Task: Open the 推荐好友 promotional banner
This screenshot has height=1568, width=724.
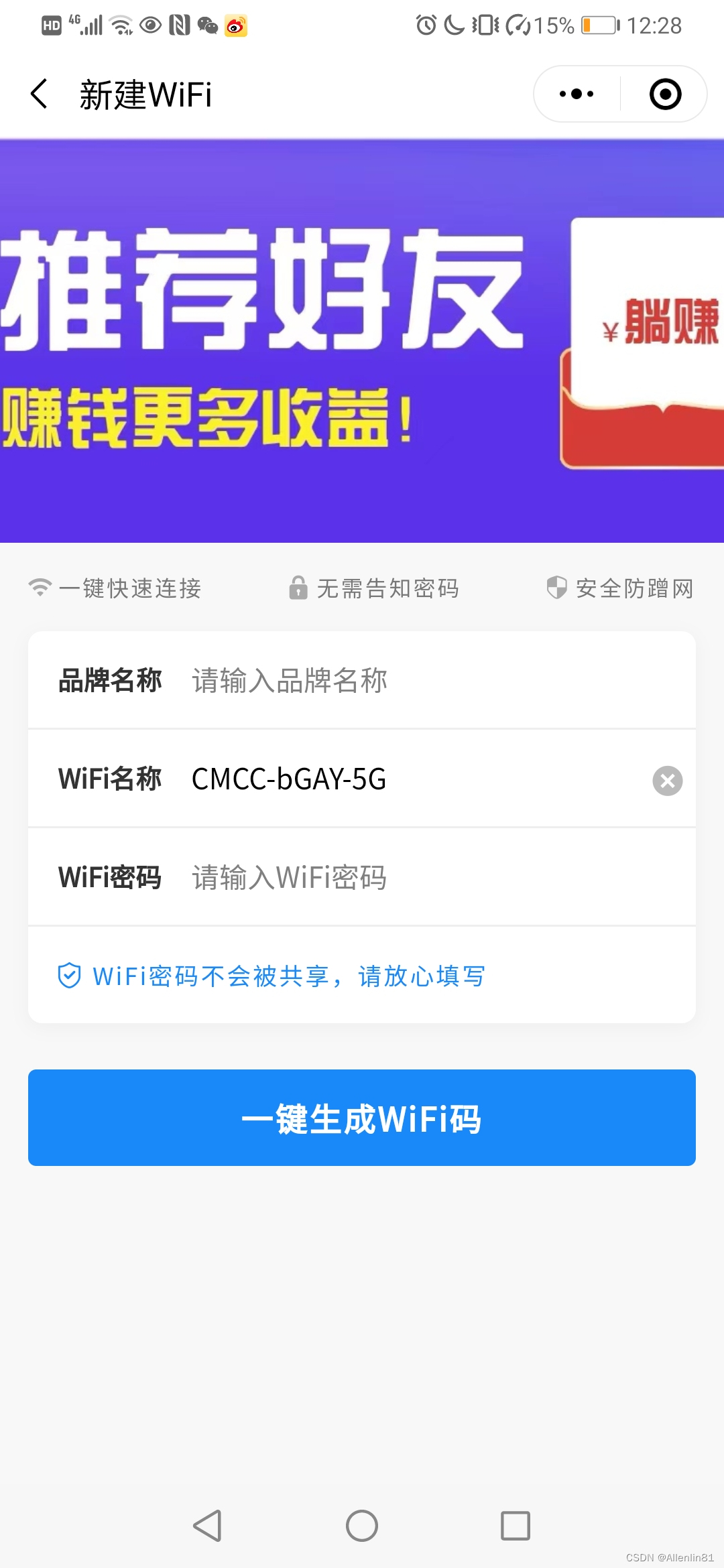Action: click(362, 340)
